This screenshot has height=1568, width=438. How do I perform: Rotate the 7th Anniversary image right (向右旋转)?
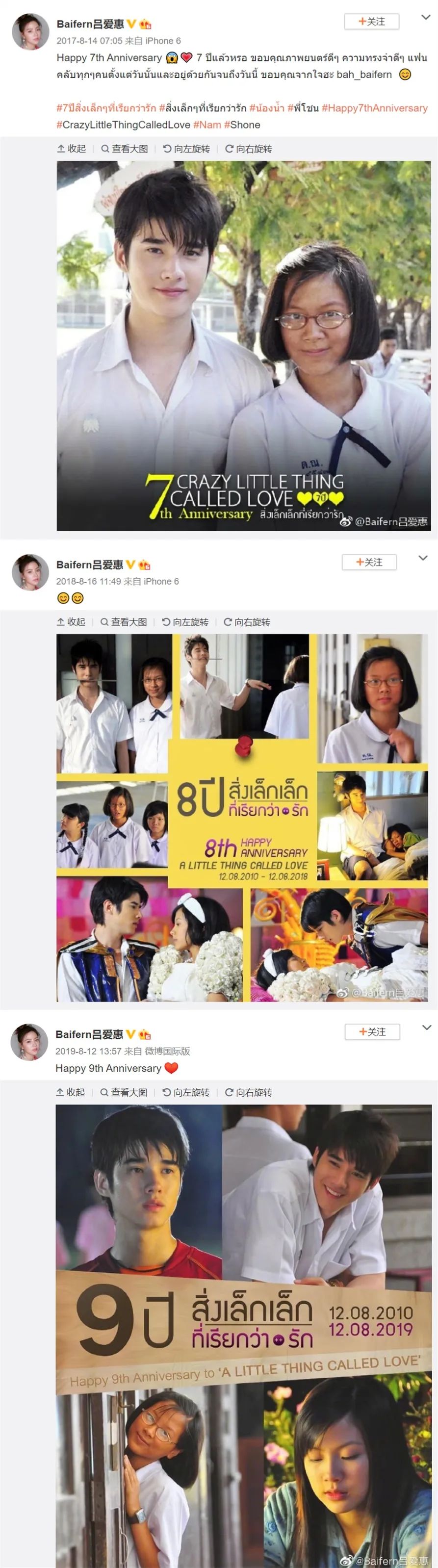(248, 149)
